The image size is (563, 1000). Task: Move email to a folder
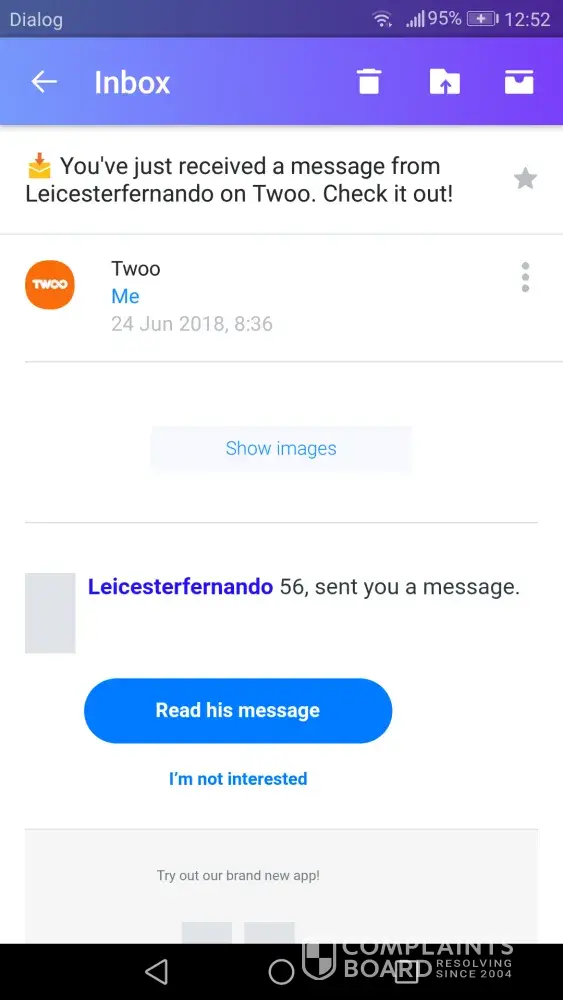coord(444,82)
